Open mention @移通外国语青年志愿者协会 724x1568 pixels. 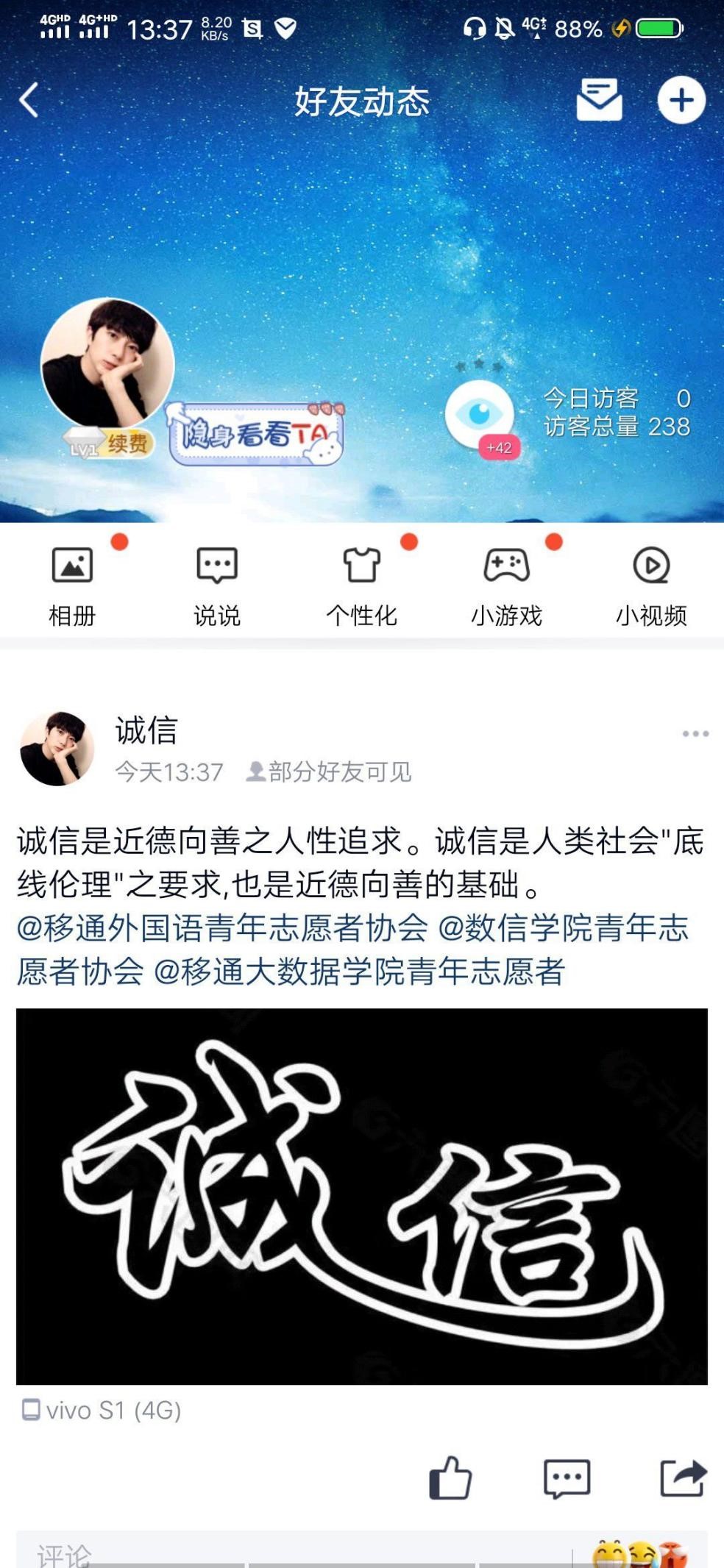[x=222, y=928]
